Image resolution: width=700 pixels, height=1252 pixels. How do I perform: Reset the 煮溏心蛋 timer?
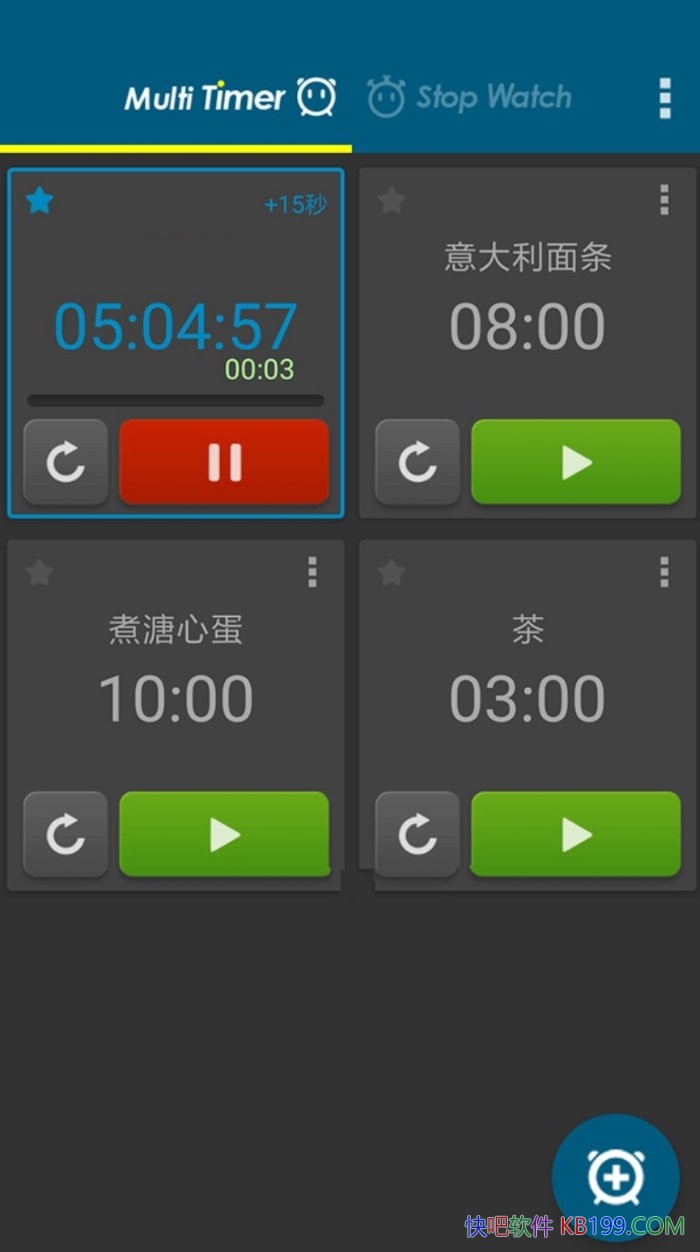pyautogui.click(x=66, y=834)
